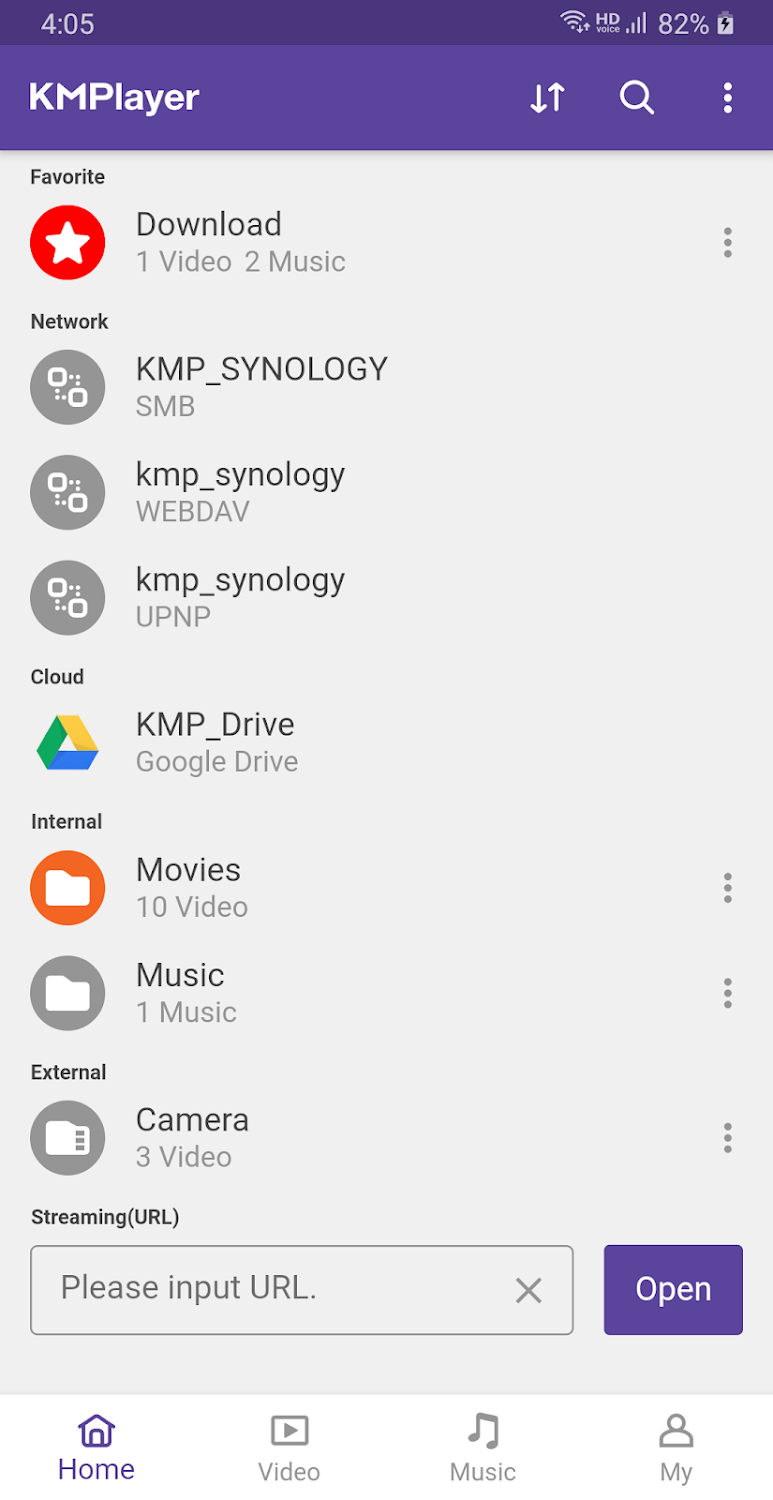
Task: Open more options for Download folder
Action: [727, 242]
